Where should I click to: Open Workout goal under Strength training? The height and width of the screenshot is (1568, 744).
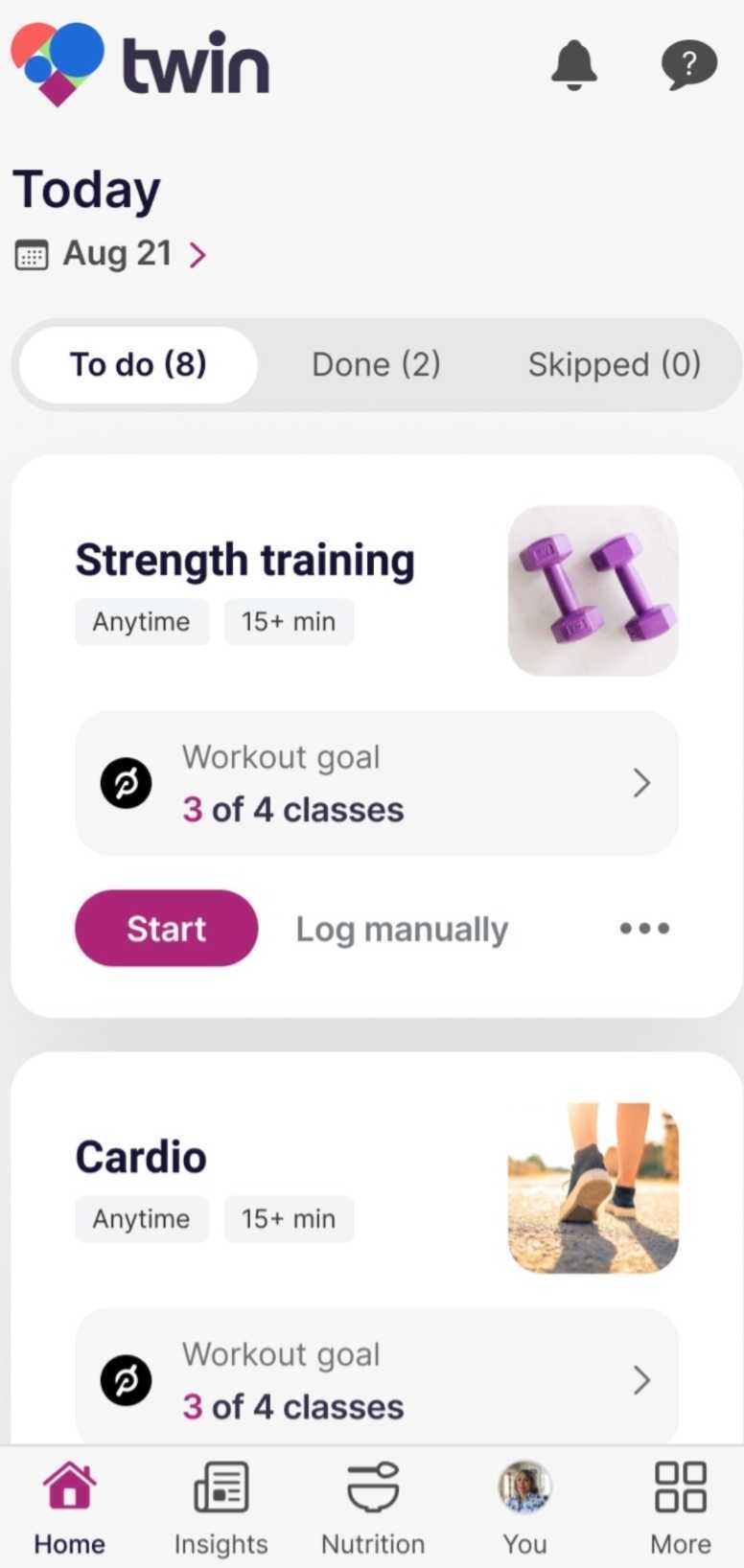pos(376,783)
